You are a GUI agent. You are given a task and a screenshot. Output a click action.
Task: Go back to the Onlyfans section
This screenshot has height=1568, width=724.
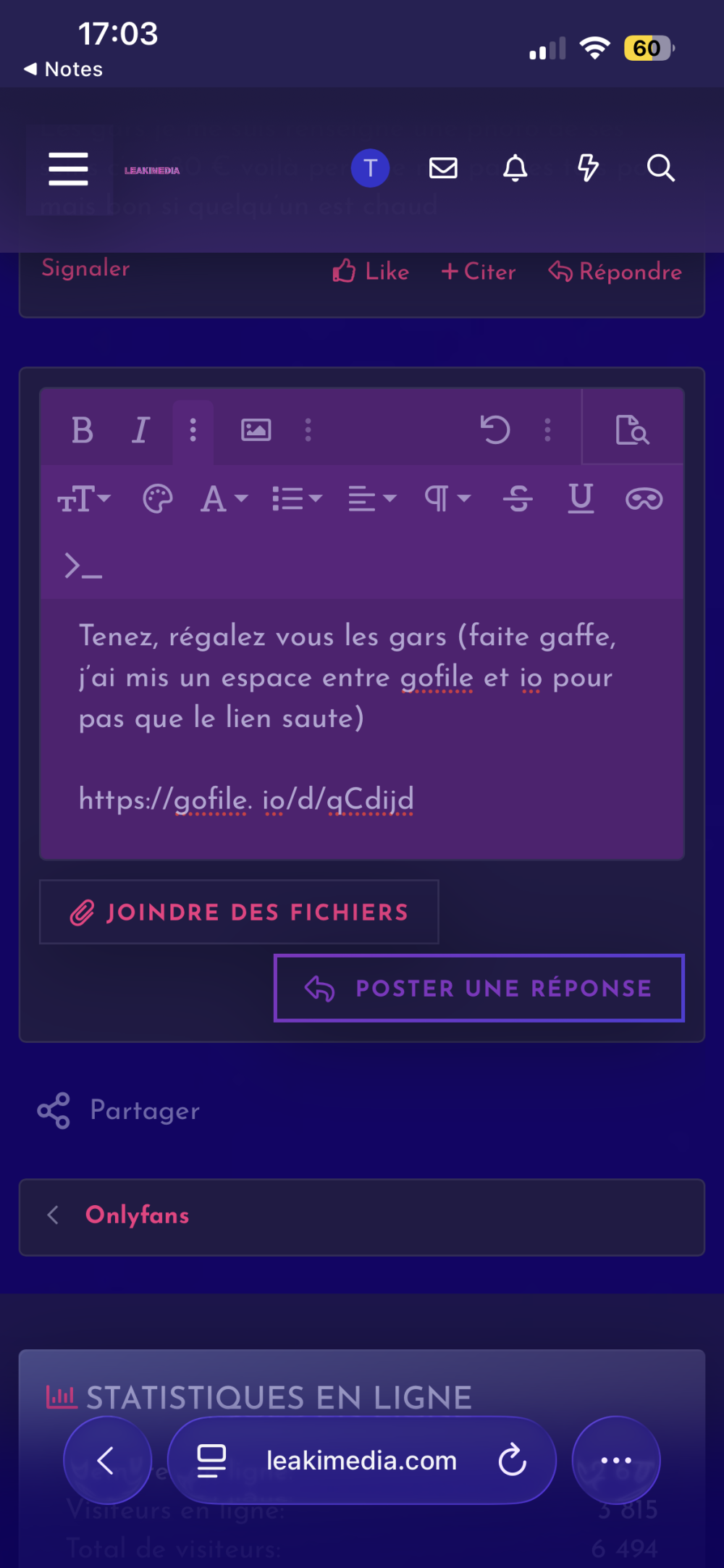tap(137, 1215)
